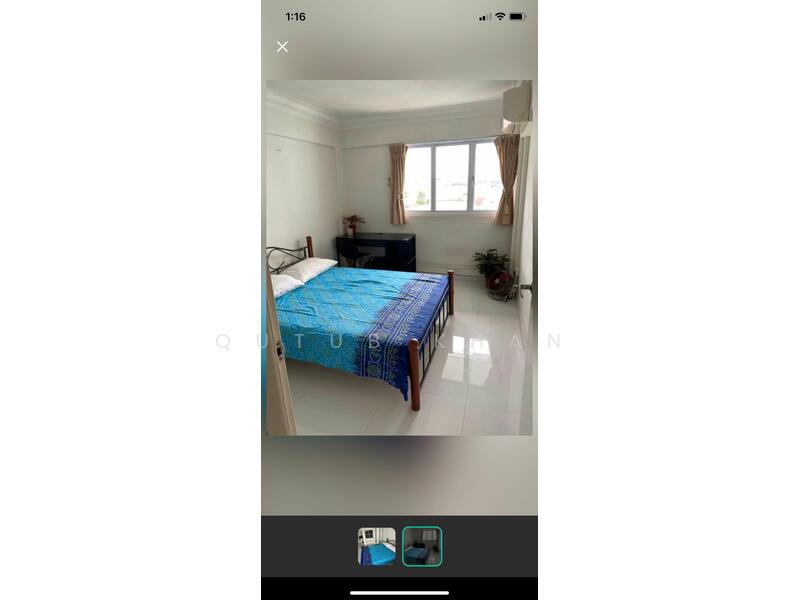
Task: Close the photo viewer
Action: [283, 47]
